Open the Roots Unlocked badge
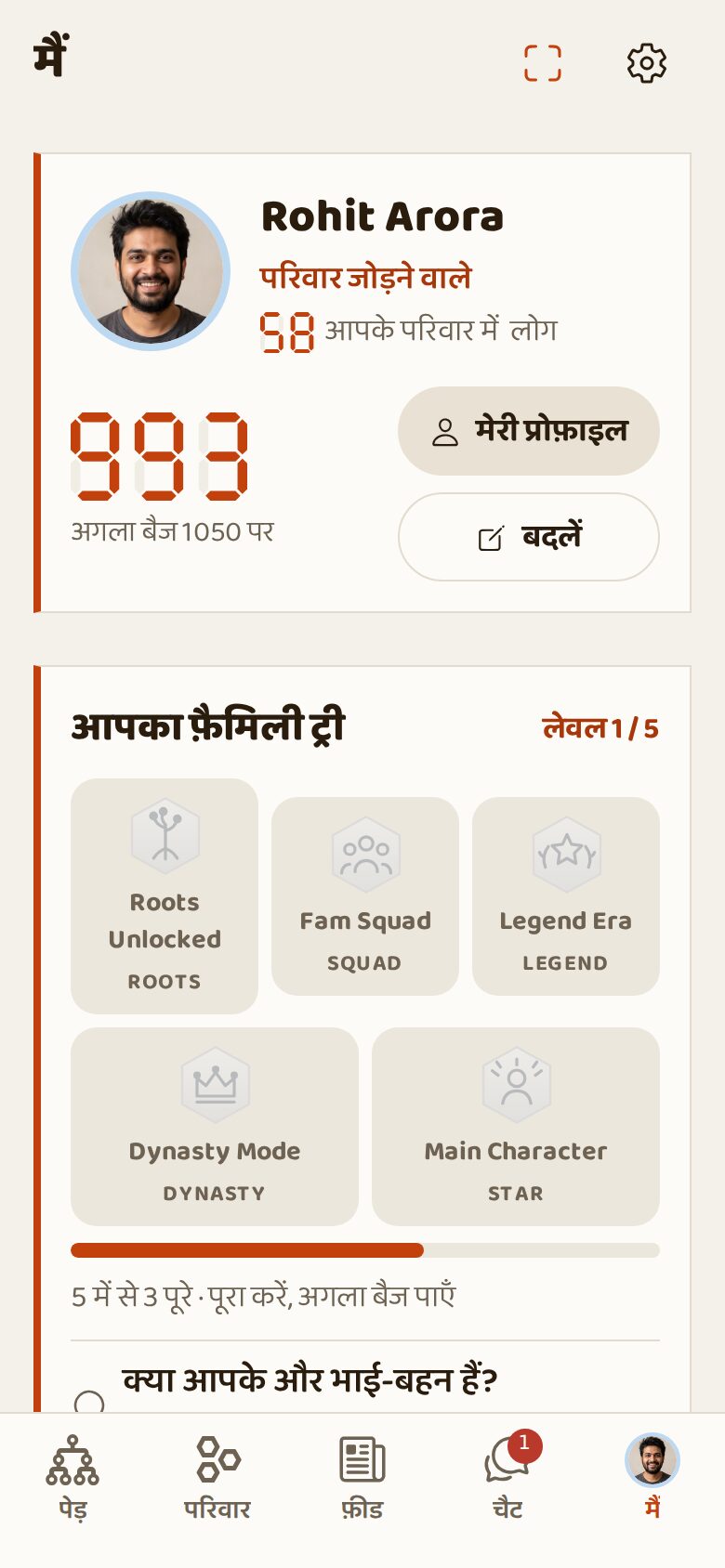Image resolution: width=725 pixels, height=1568 pixels. 165,896
